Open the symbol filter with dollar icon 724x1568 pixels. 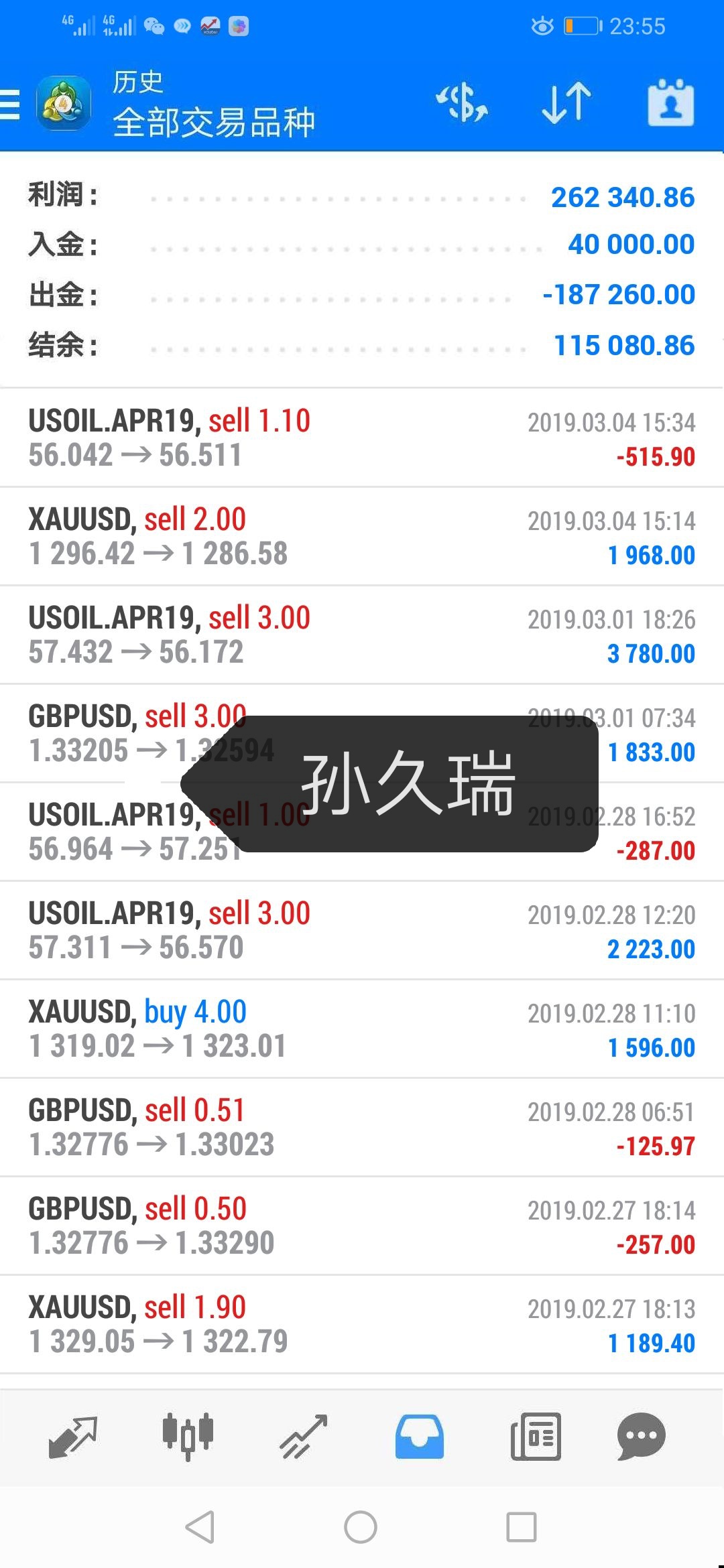[x=462, y=103]
